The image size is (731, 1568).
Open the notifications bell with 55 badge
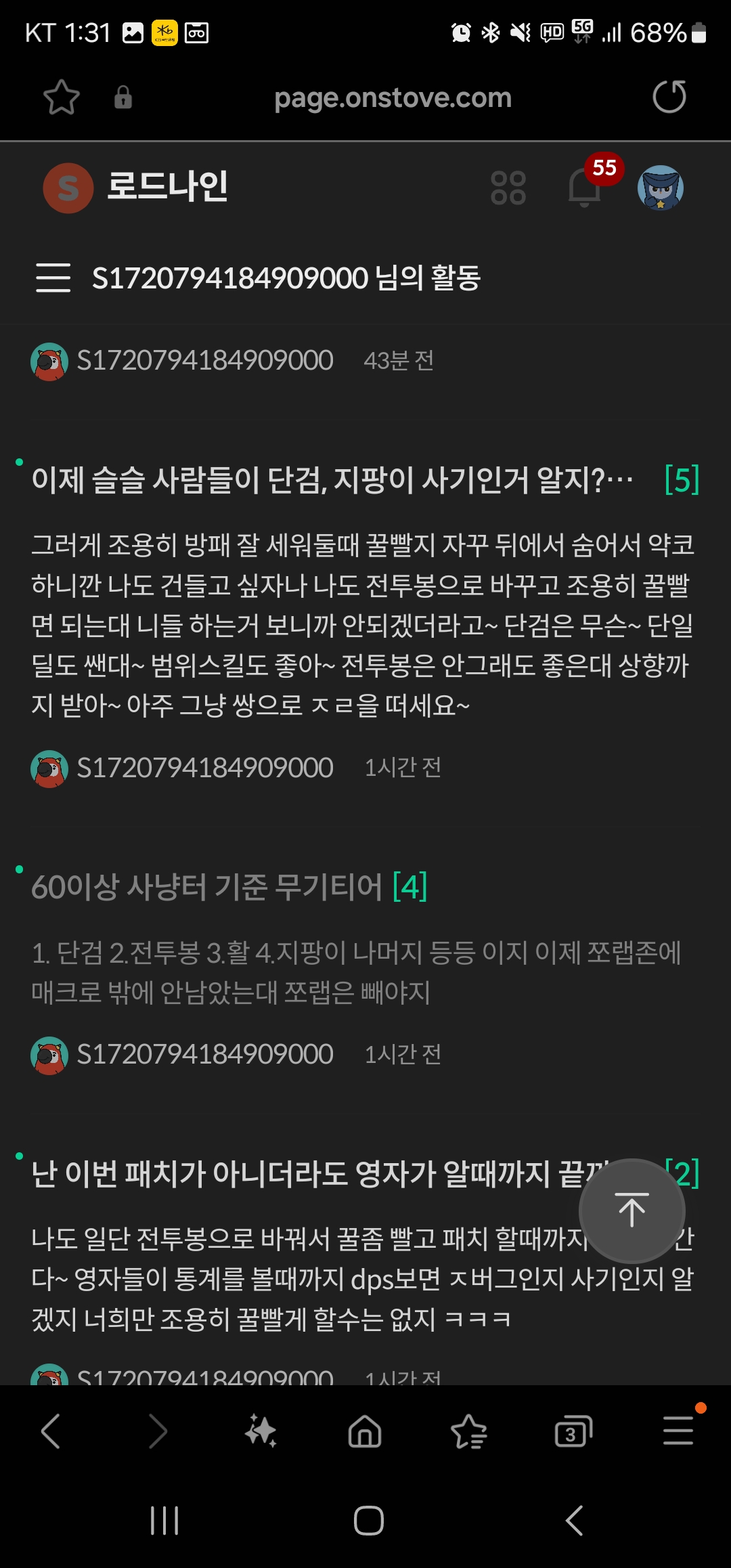[585, 188]
